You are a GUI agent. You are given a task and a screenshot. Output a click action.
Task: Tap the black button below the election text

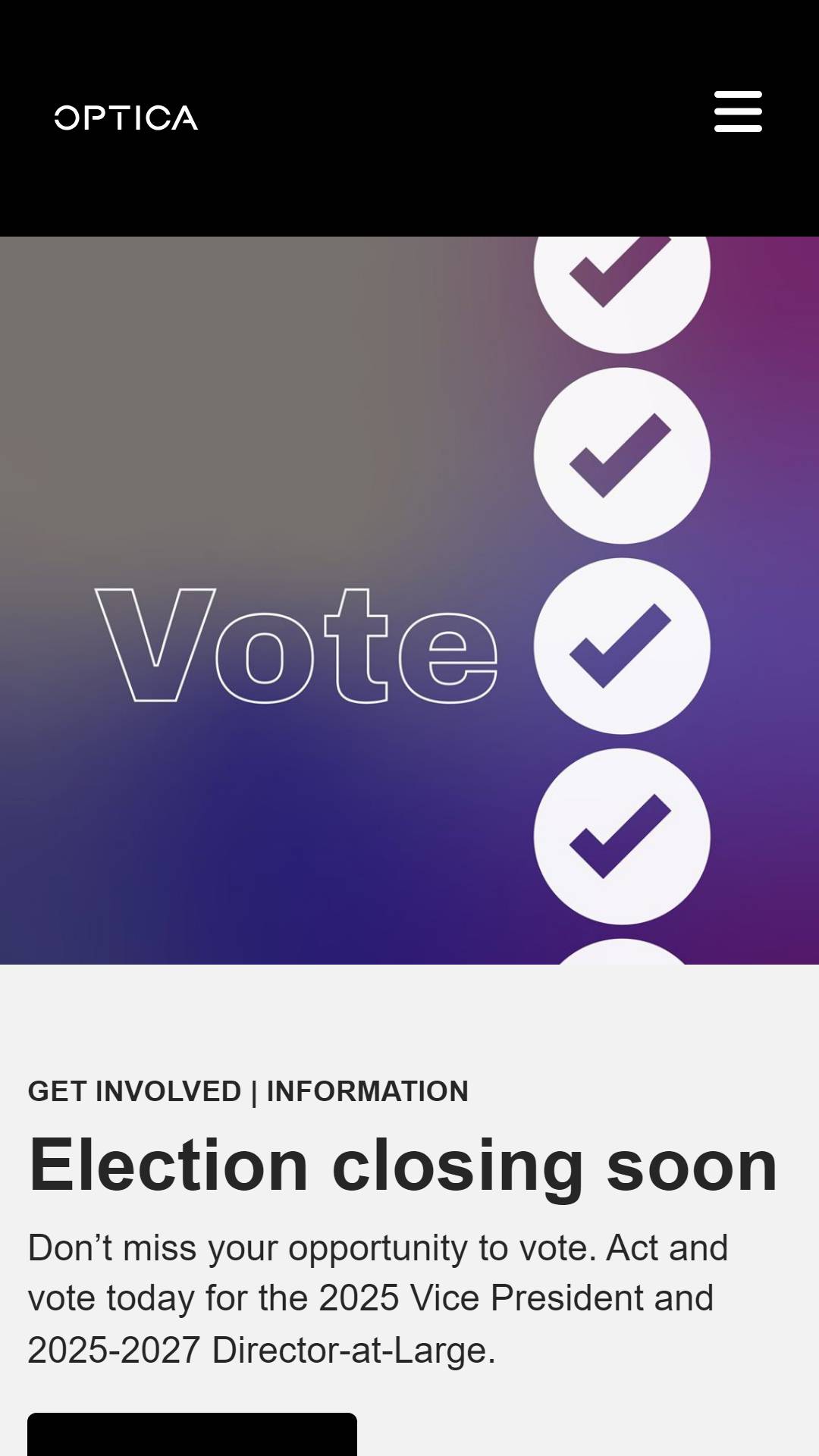click(x=192, y=1434)
